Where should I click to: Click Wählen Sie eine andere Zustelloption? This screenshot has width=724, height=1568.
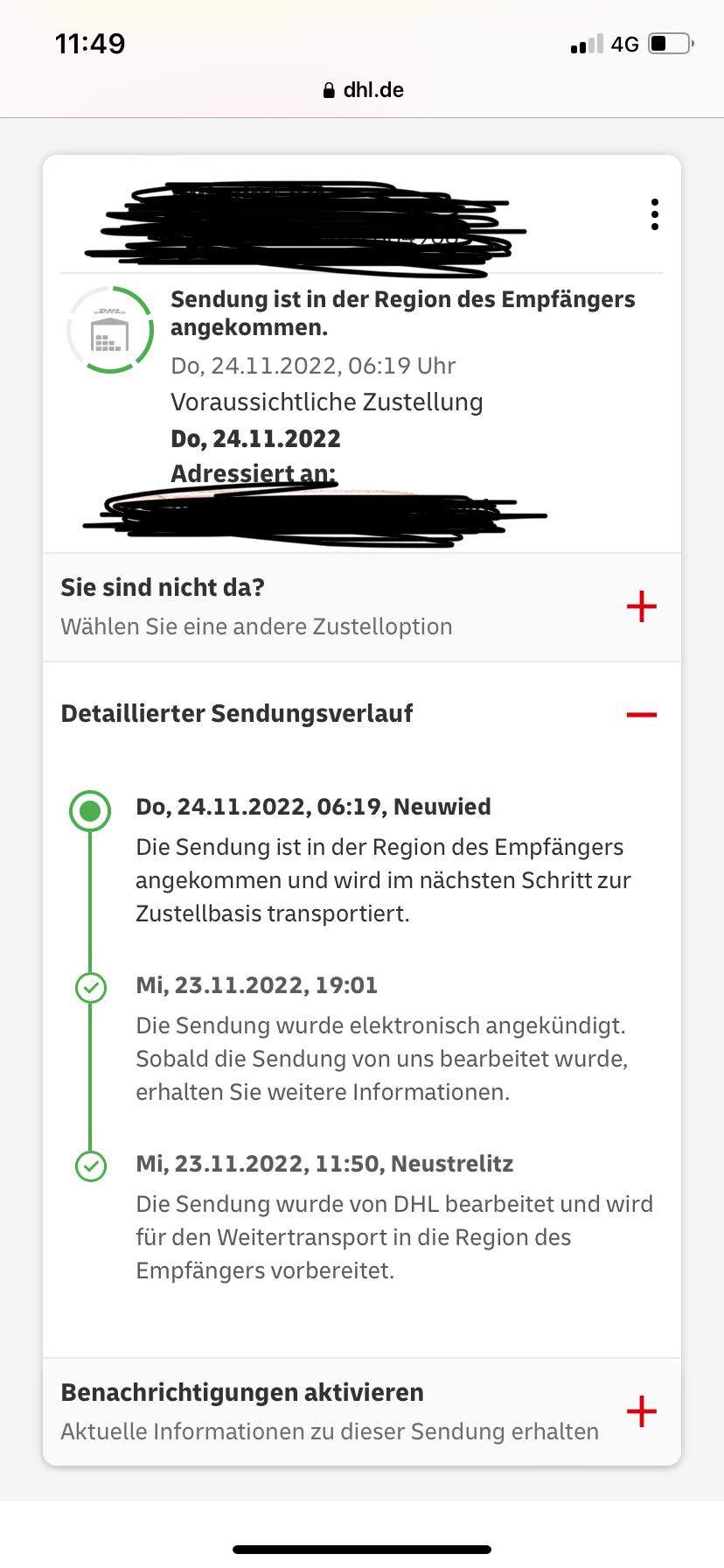[x=256, y=626]
